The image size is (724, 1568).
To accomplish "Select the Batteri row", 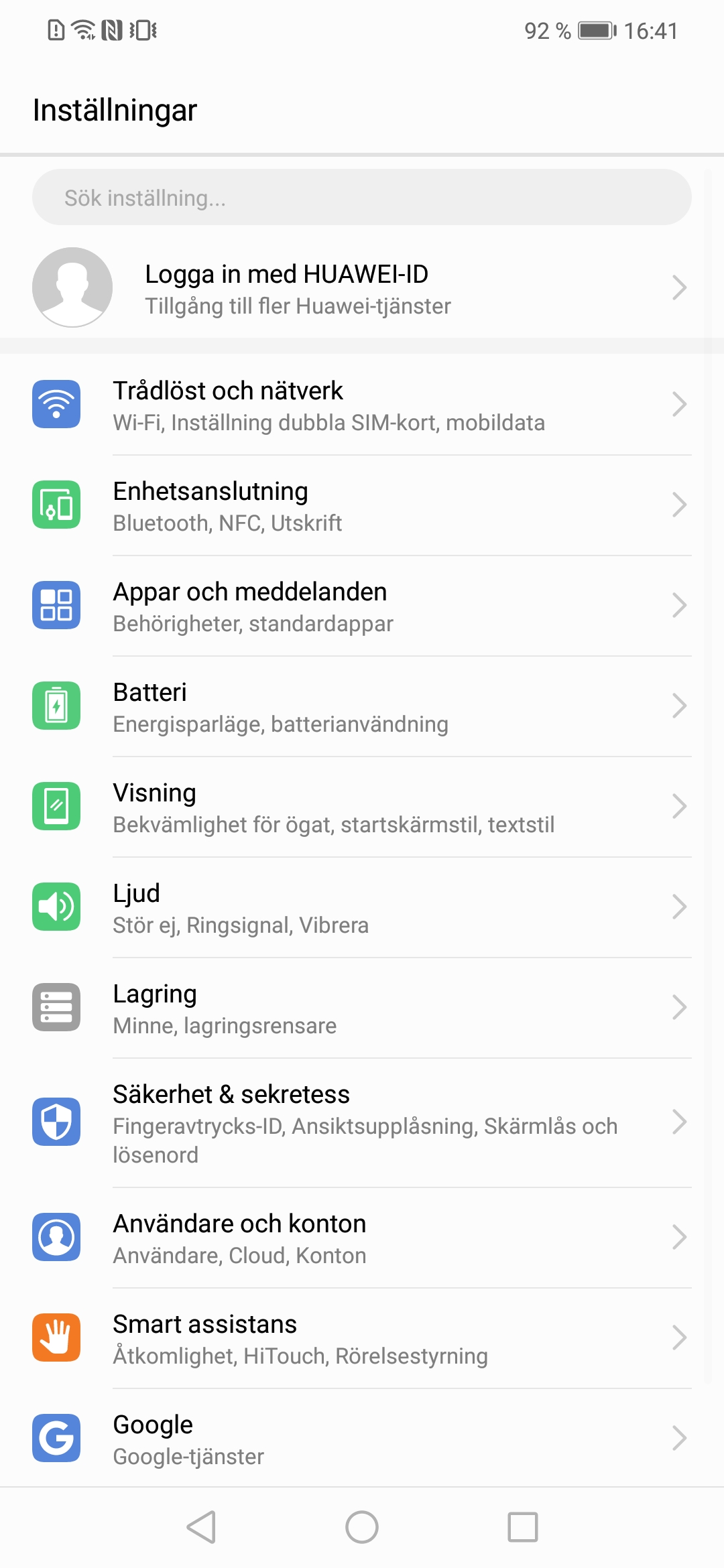I will coord(362,707).
